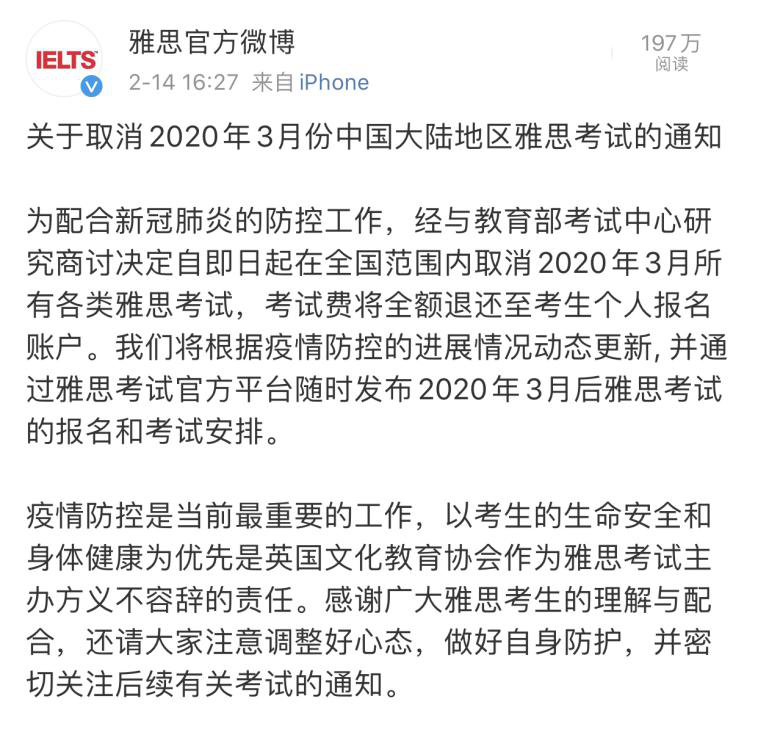
Task: Tap the iPhone source link
Action: [334, 83]
